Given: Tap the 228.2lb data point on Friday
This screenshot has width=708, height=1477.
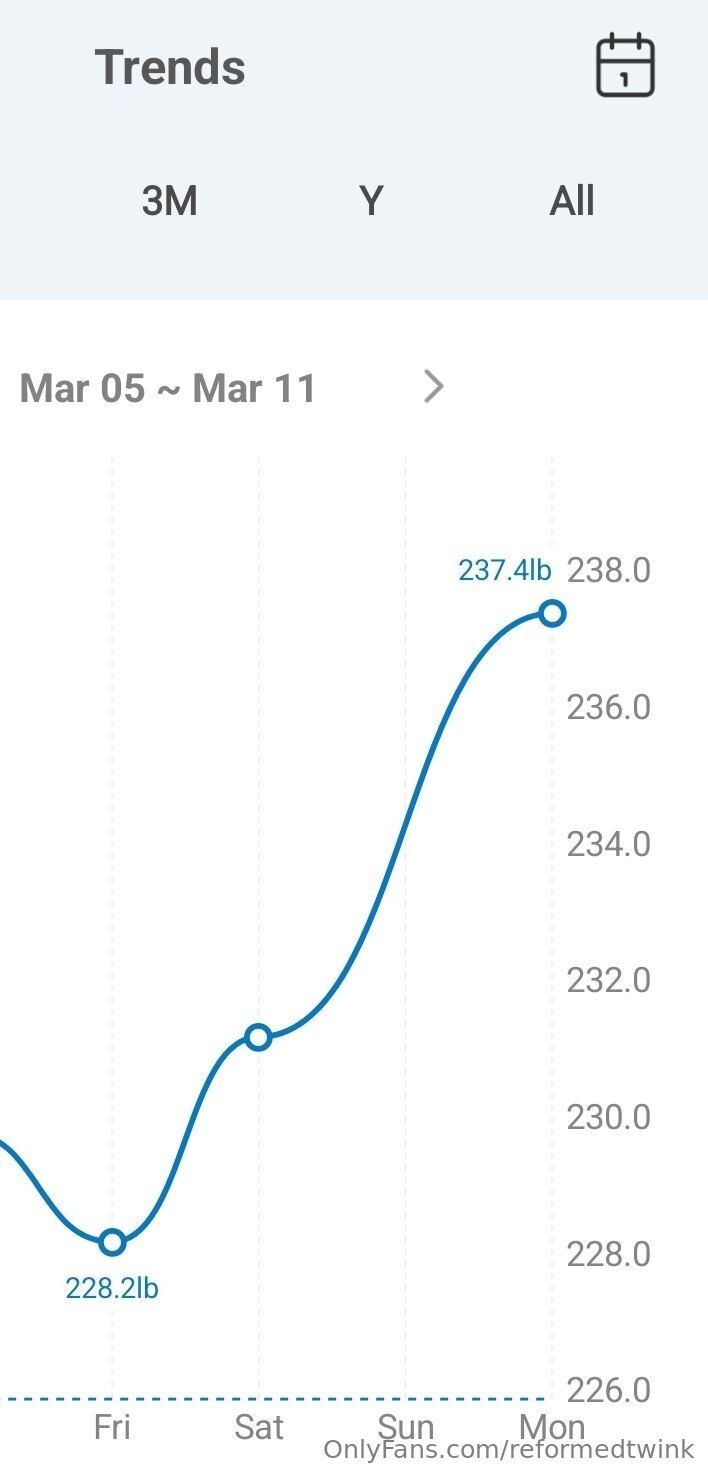Looking at the screenshot, I should point(112,1242).
